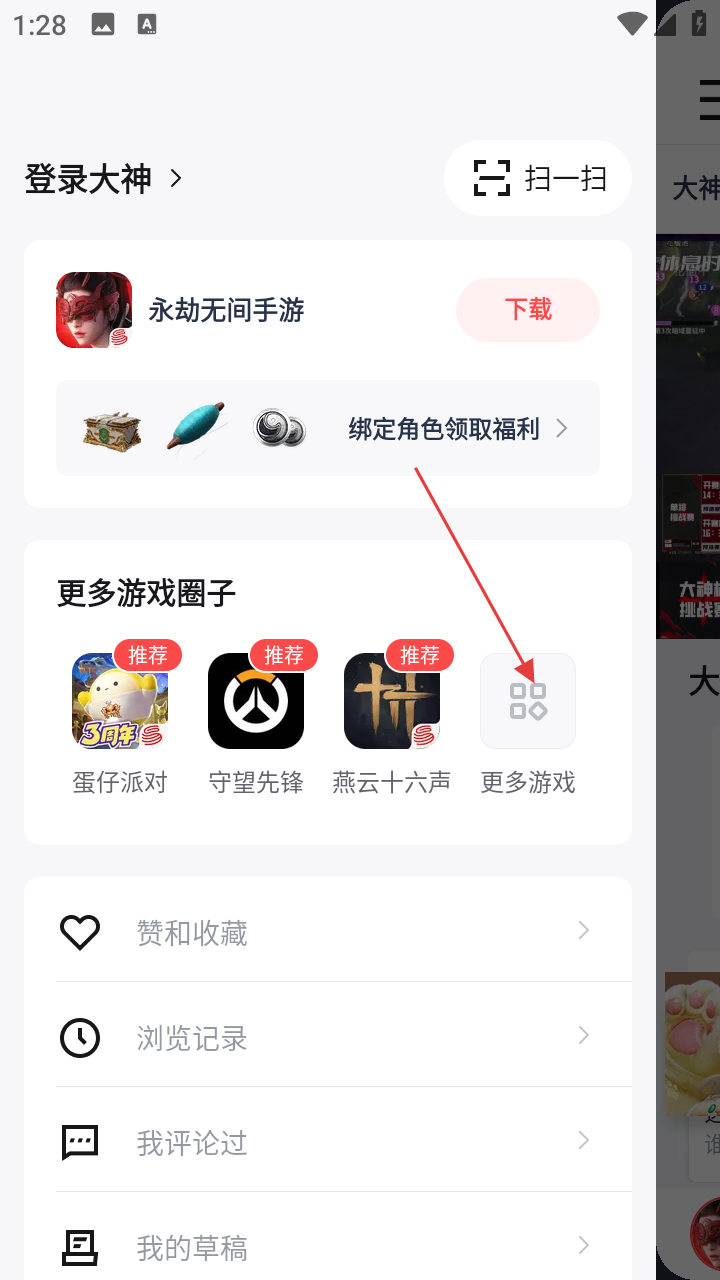Open 我评论过 comments
Screen dimensions: 720x1280
tap(328, 1142)
